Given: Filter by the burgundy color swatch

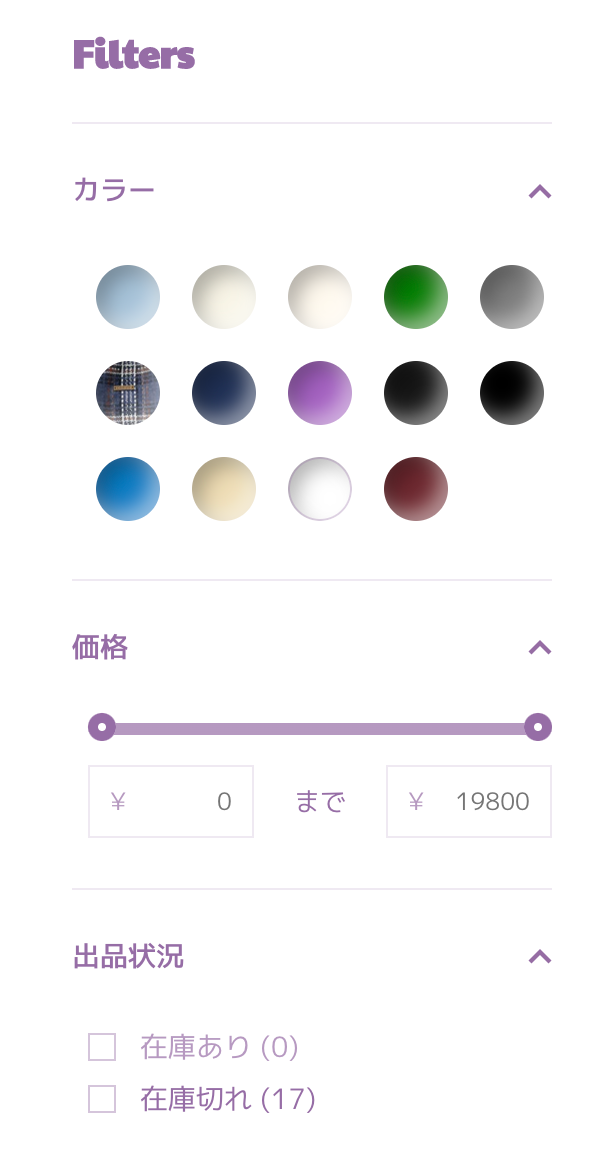Looking at the screenshot, I should [x=416, y=489].
